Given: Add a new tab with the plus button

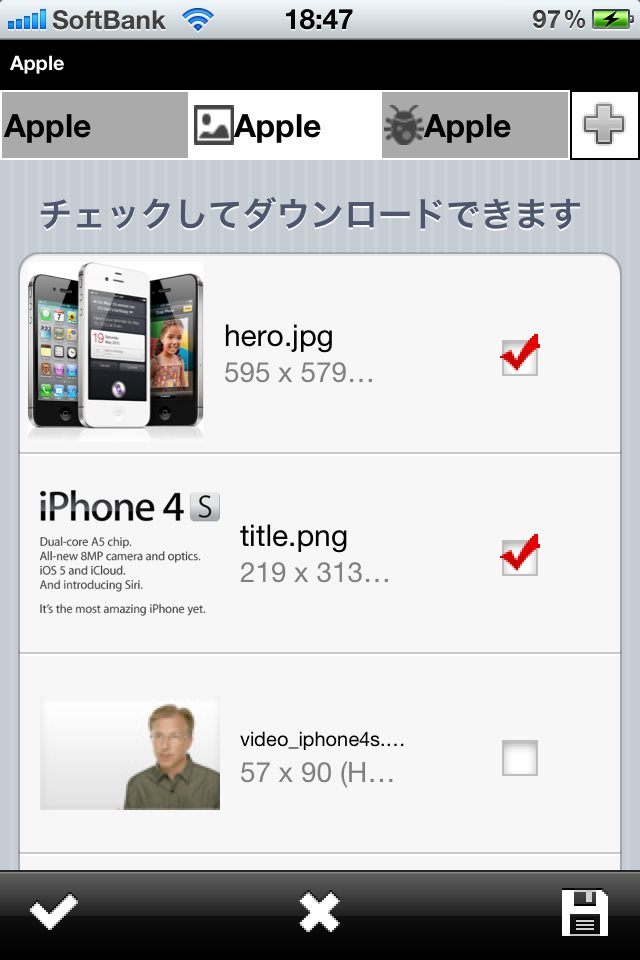Looking at the screenshot, I should point(604,126).
